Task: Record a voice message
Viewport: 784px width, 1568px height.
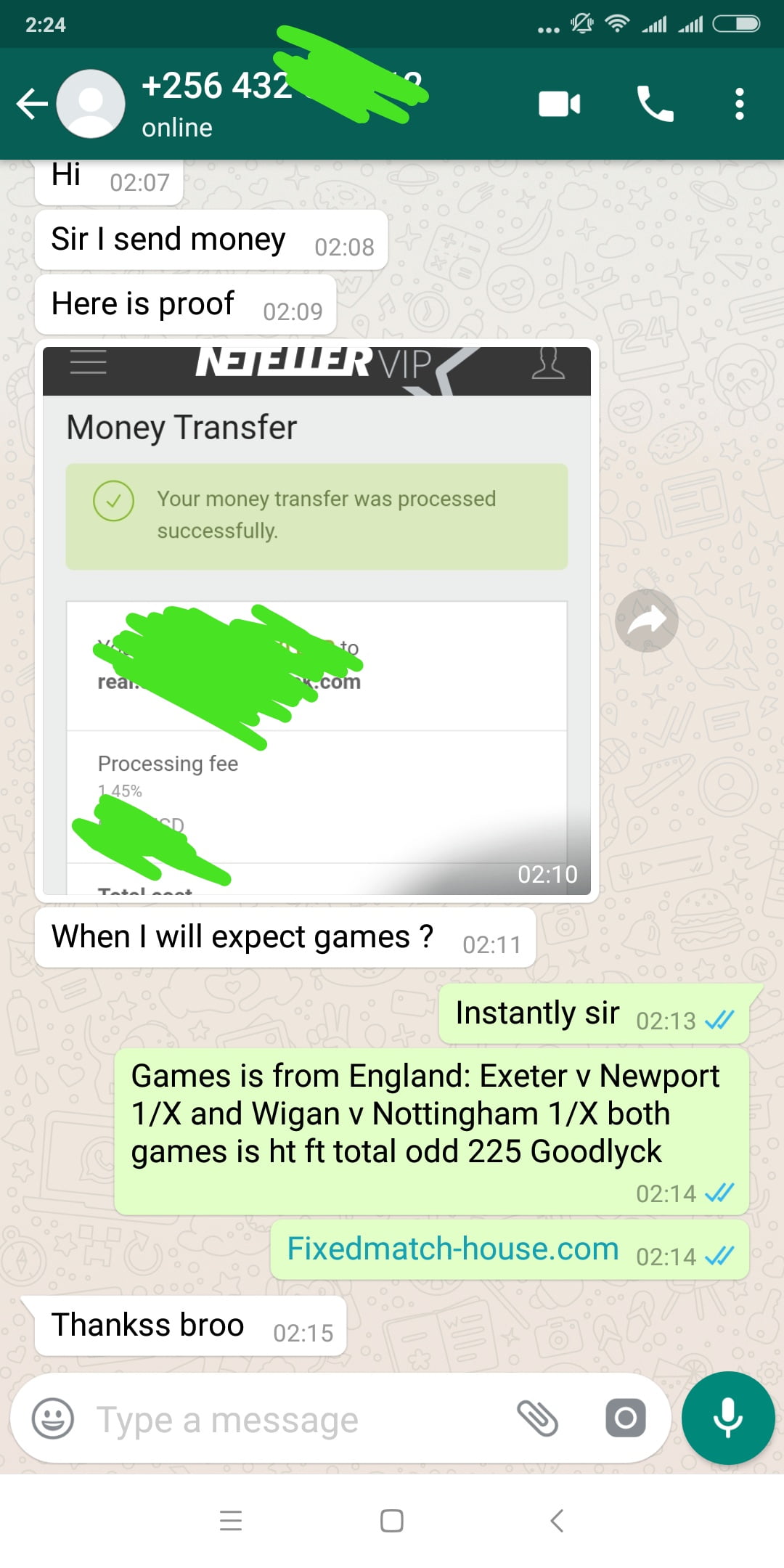Action: tap(728, 1418)
